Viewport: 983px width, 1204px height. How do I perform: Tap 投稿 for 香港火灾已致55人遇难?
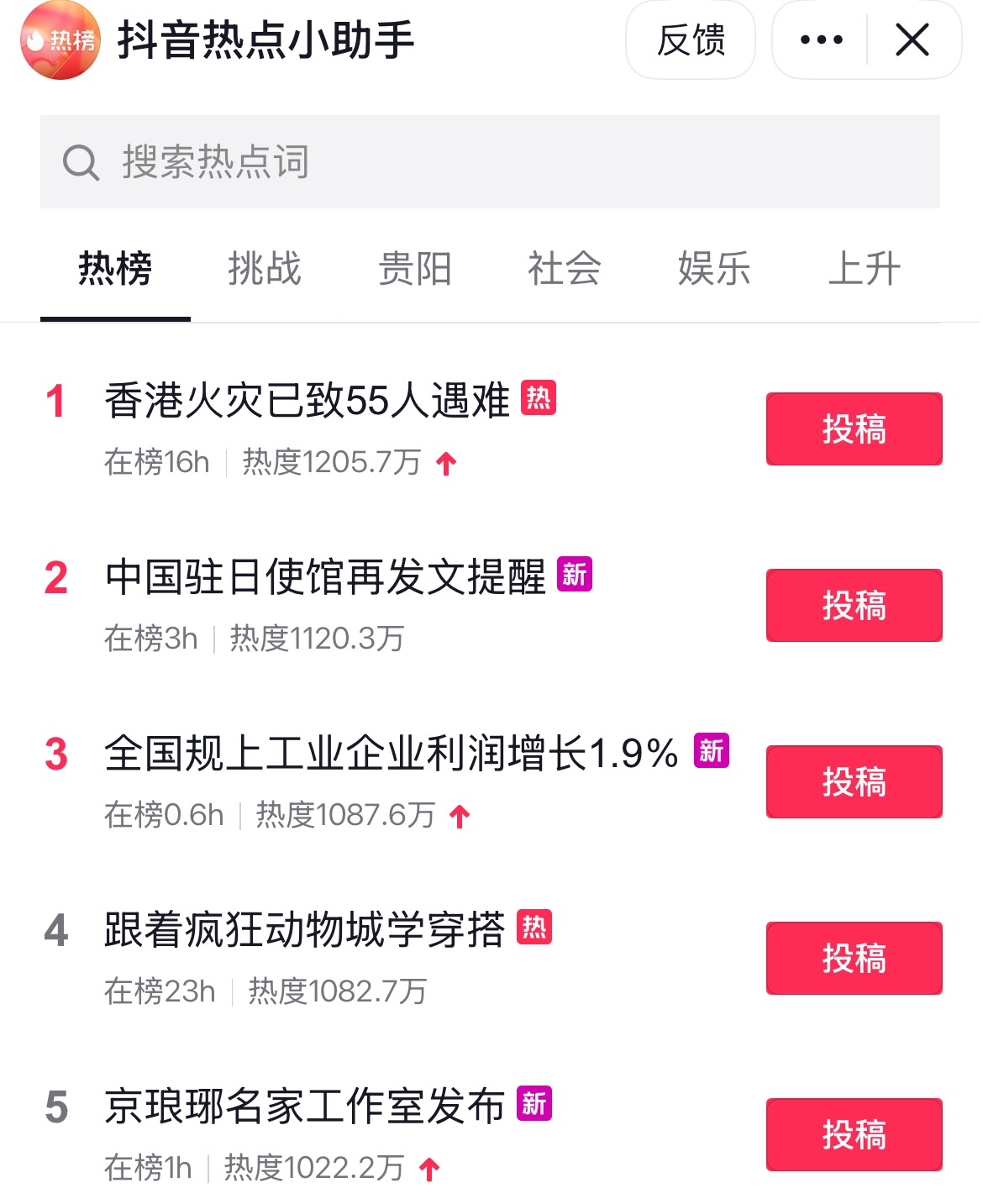(854, 428)
